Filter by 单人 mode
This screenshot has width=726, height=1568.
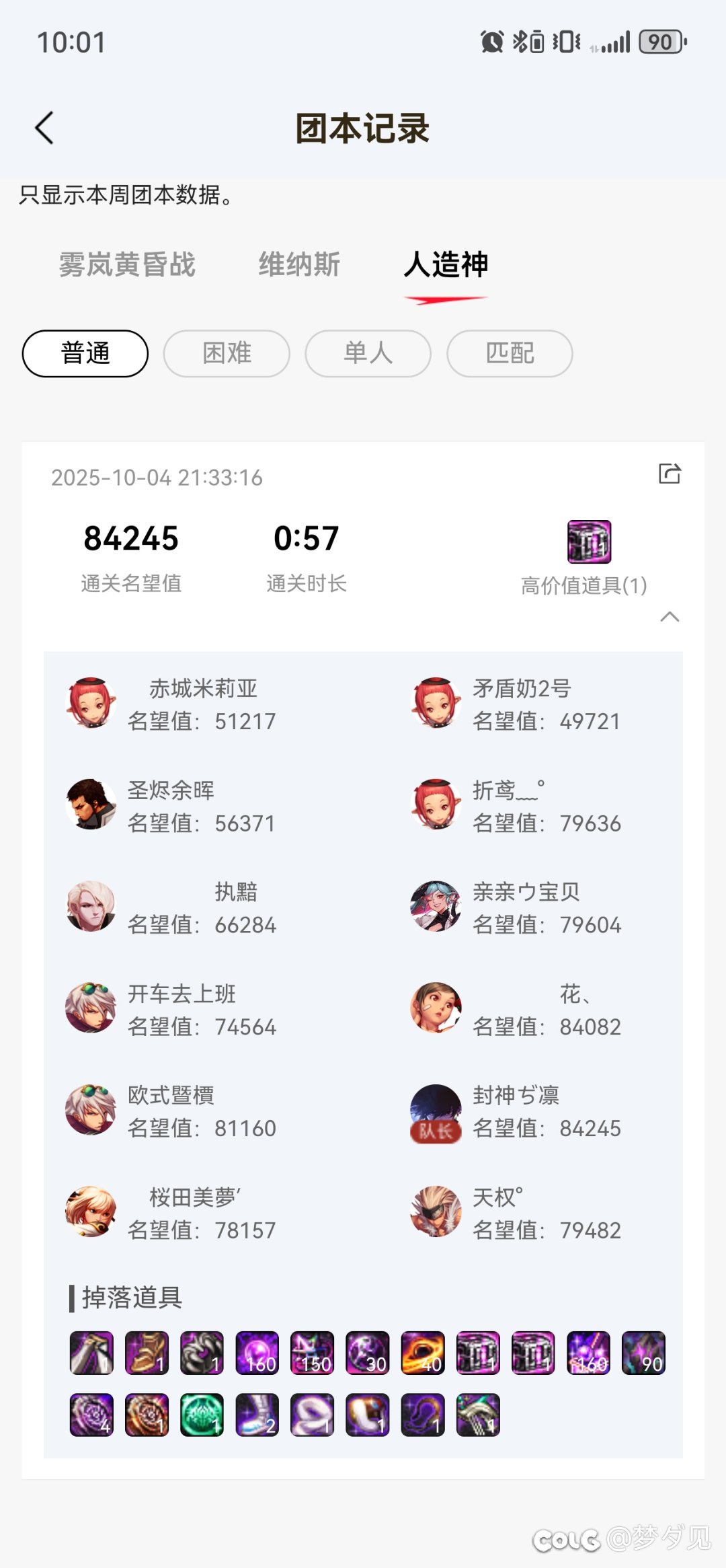(x=368, y=353)
